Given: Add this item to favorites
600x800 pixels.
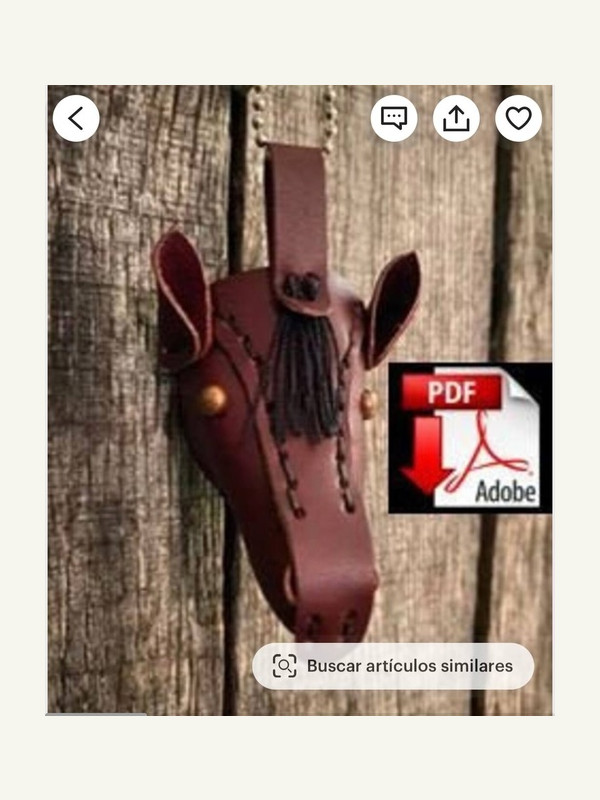Looking at the screenshot, I should click(518, 119).
